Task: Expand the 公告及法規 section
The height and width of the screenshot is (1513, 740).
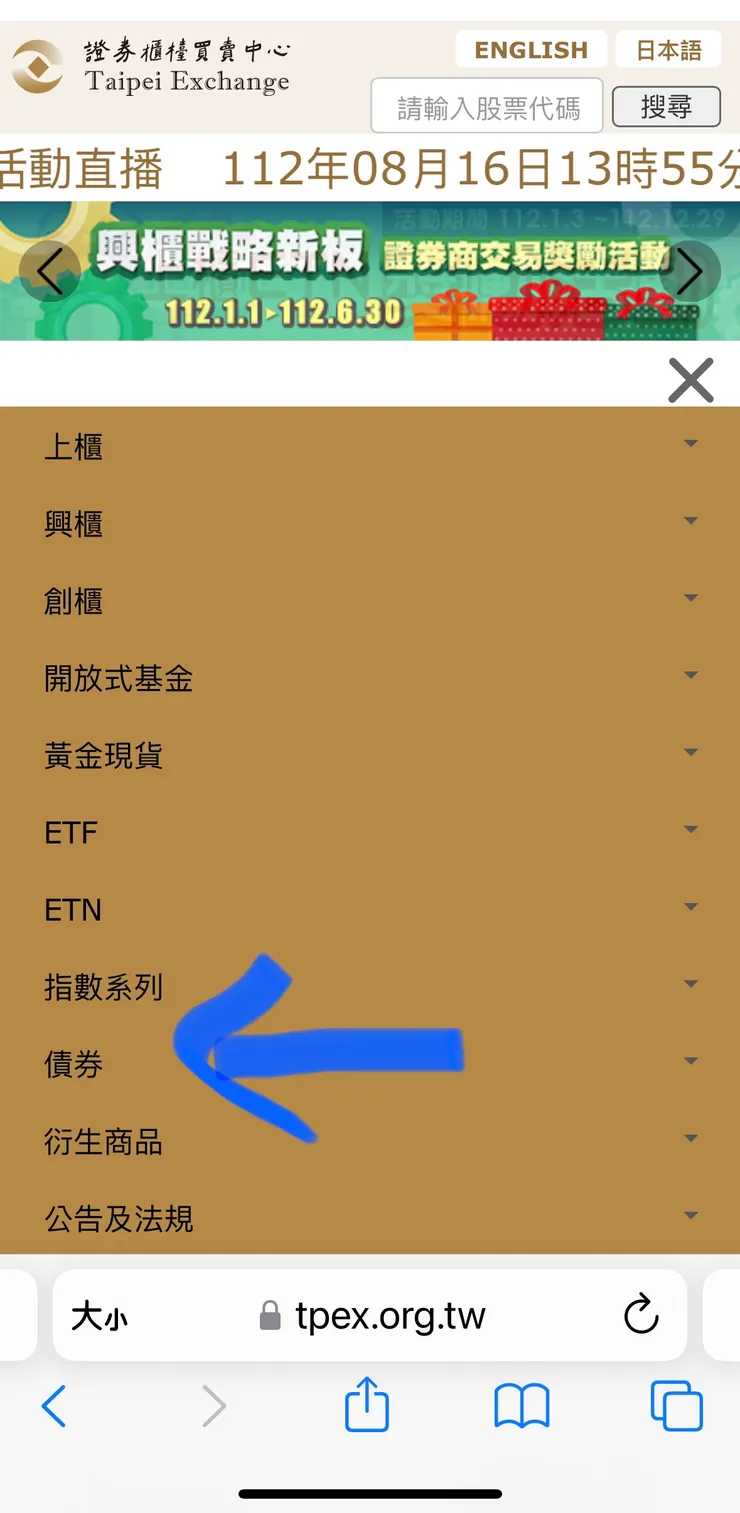Action: click(691, 1214)
